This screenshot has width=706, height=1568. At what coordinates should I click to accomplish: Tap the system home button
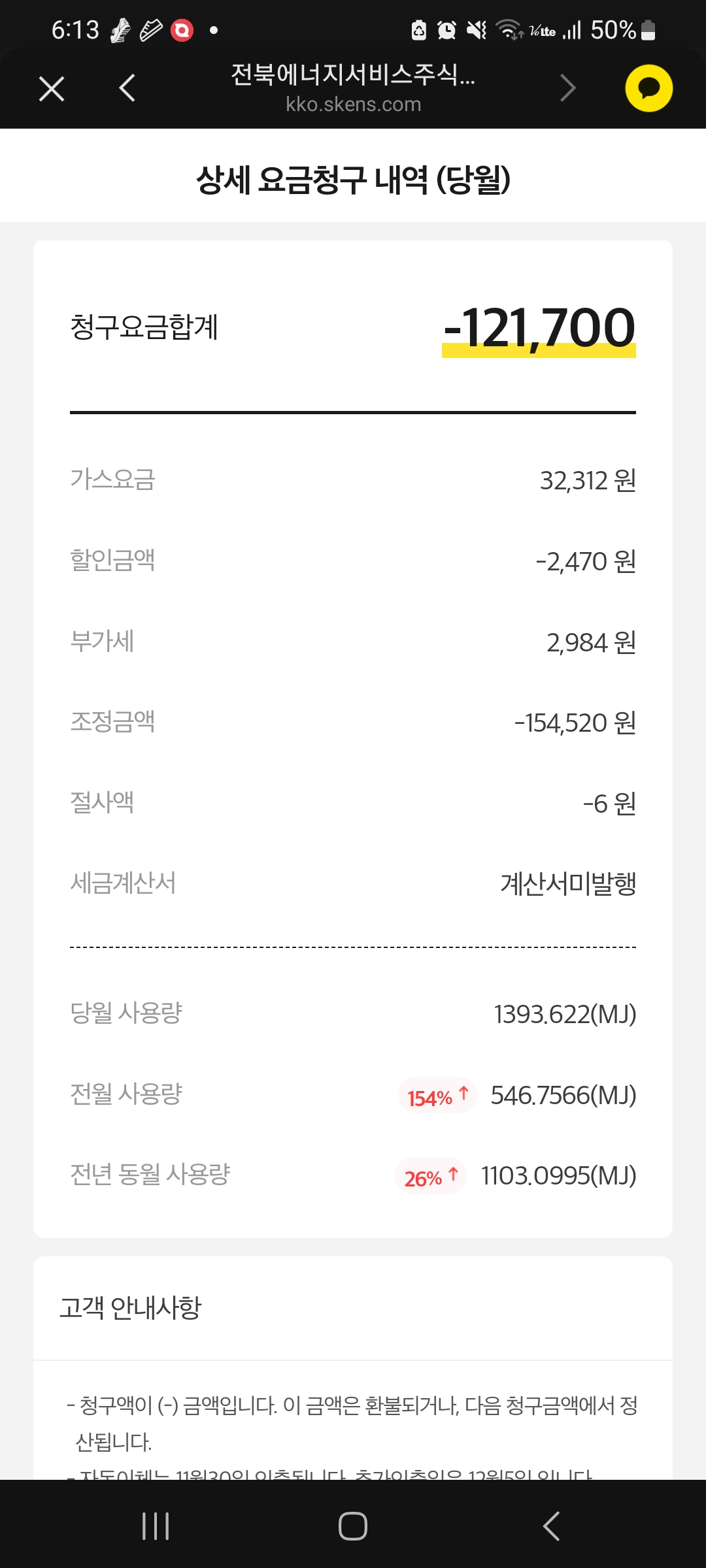coord(353,1526)
